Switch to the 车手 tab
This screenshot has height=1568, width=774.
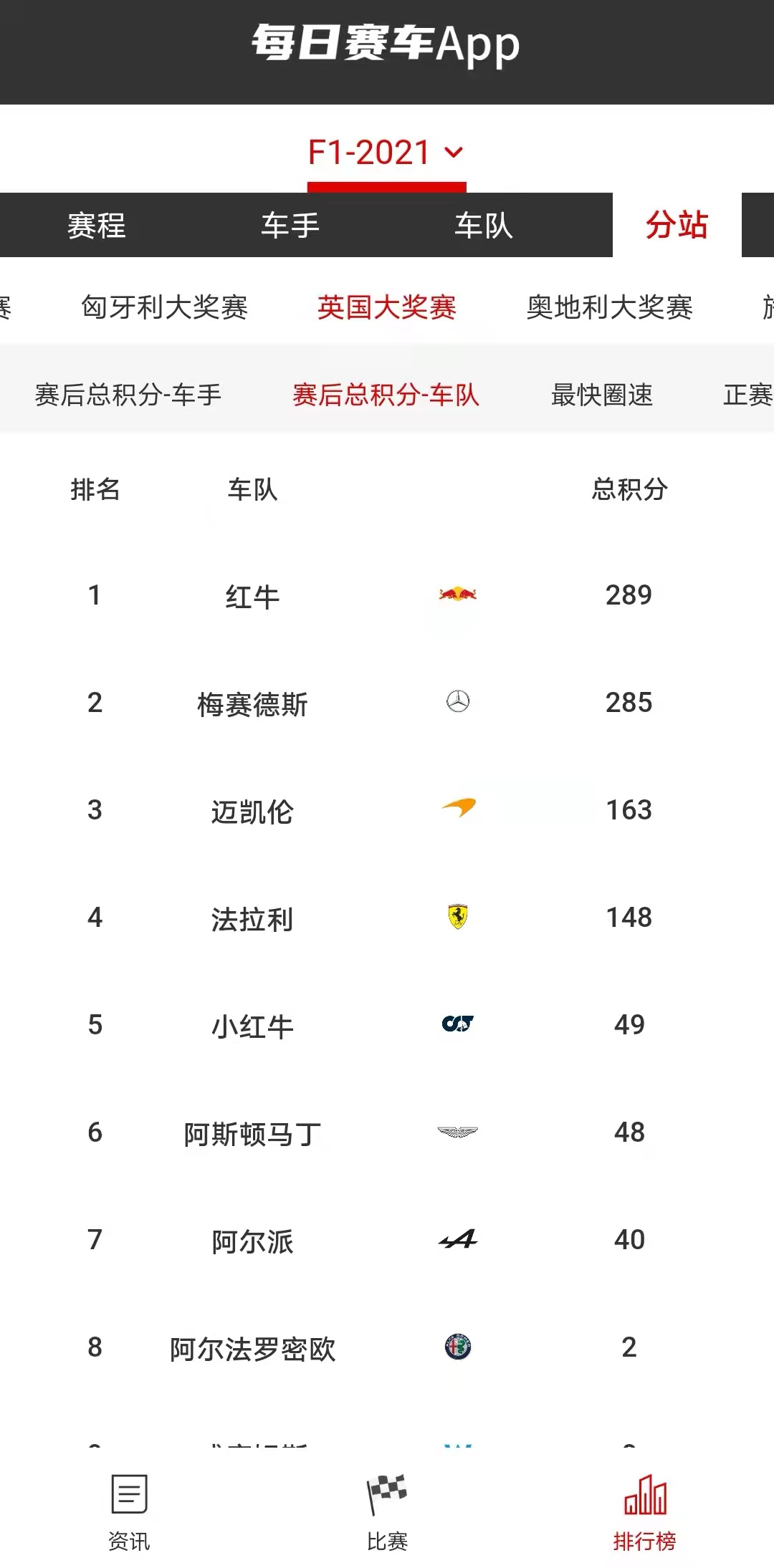click(290, 226)
